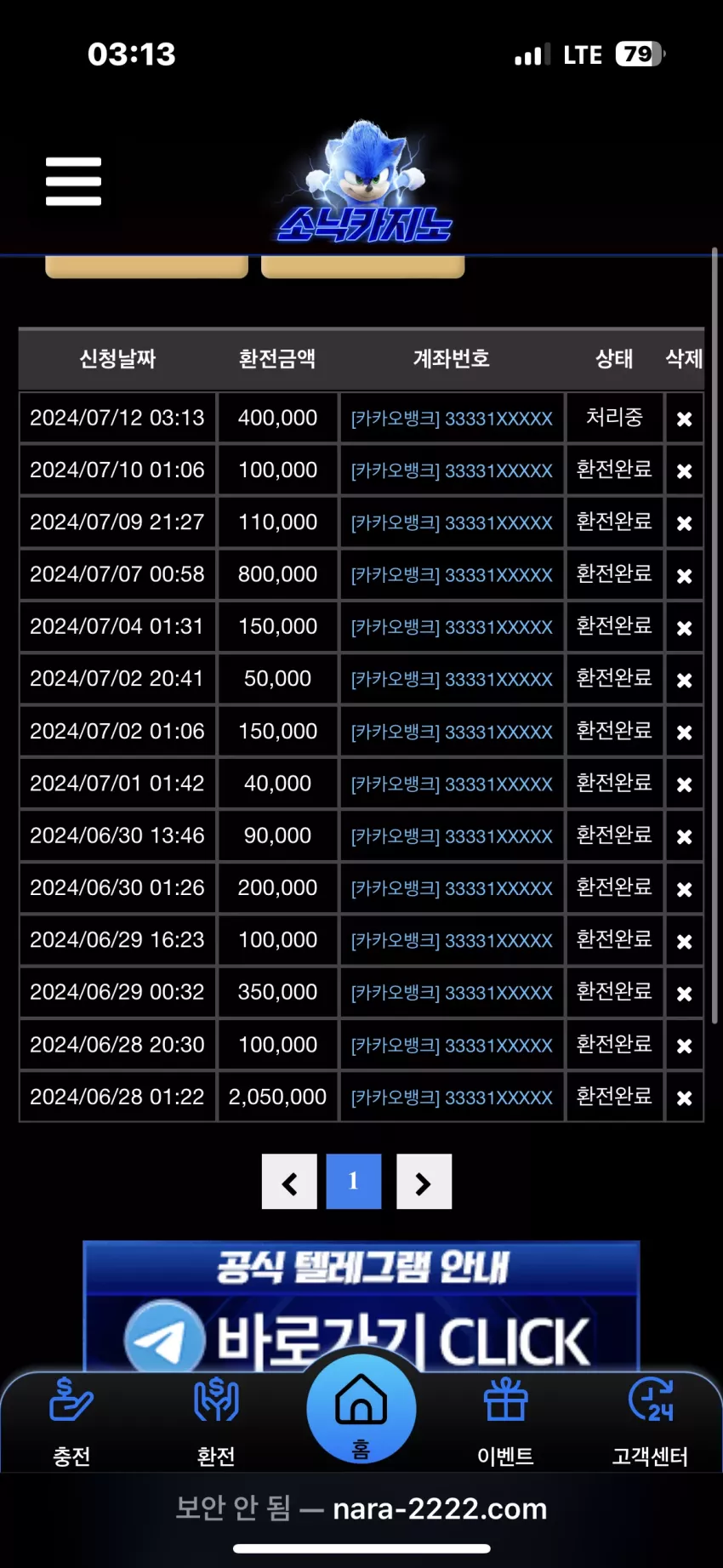
Task: Go to the 홈 tab
Action: (361, 1410)
